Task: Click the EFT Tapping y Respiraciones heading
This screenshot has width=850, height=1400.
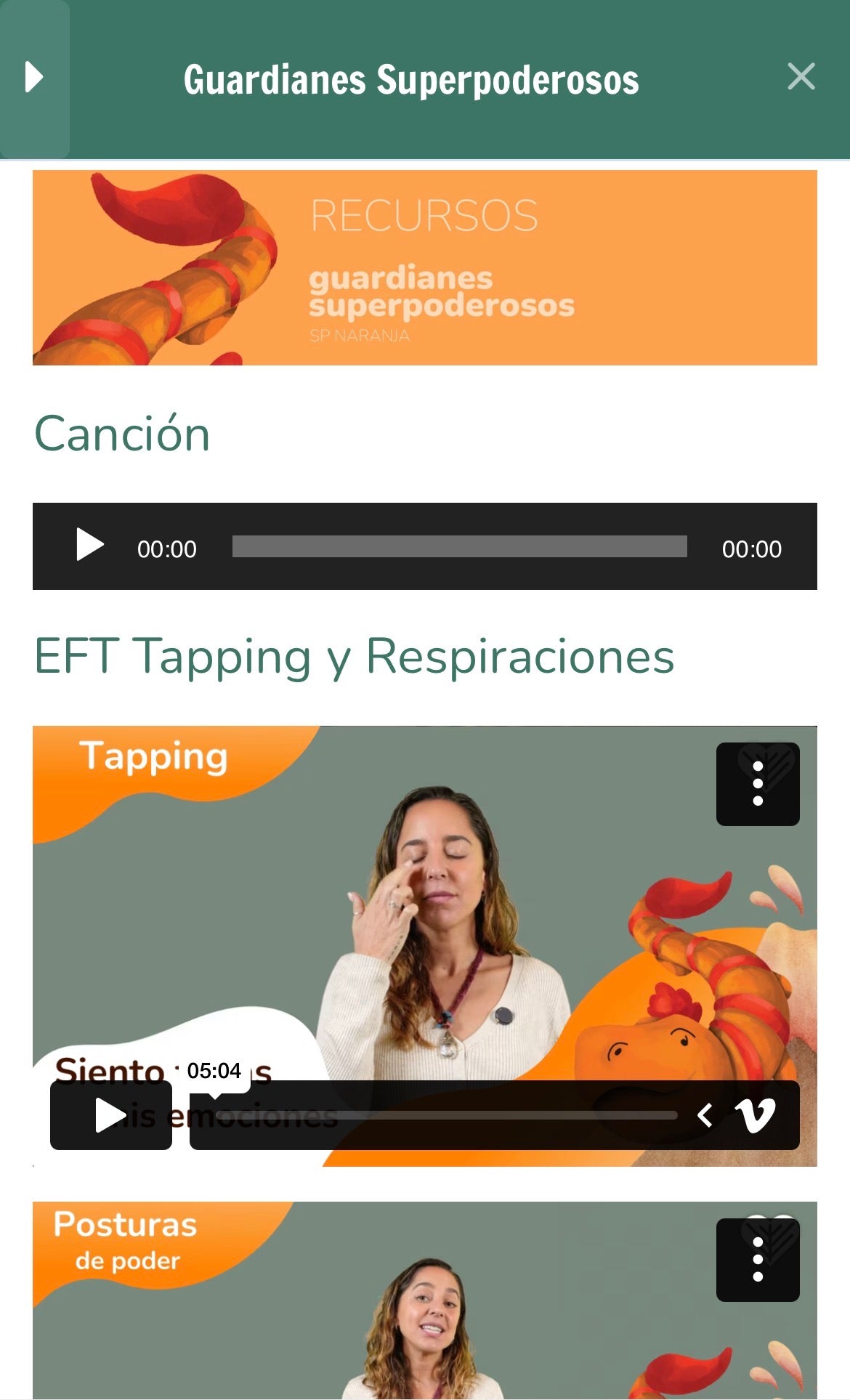Action: (355, 655)
